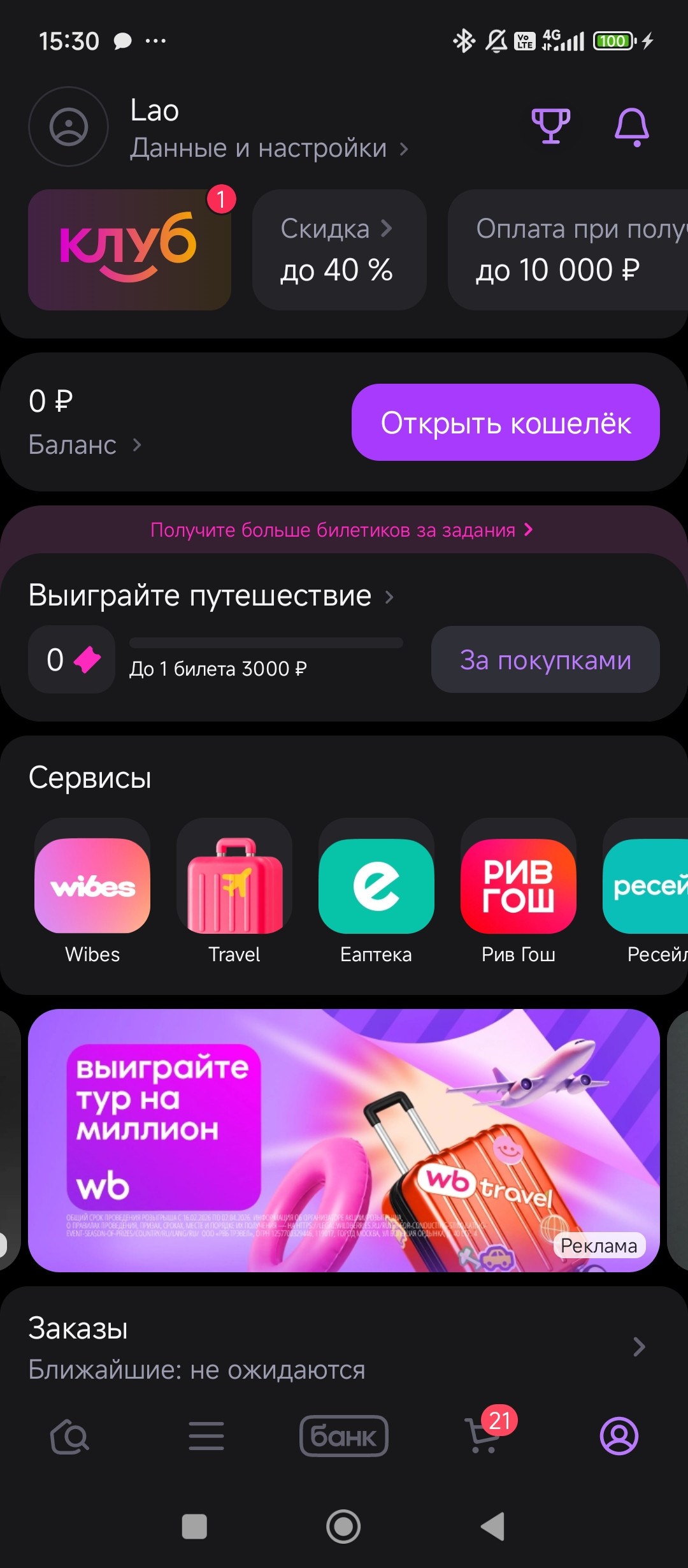Open the trophy achievements icon
Image resolution: width=688 pixels, height=1568 pixels.
[550, 126]
